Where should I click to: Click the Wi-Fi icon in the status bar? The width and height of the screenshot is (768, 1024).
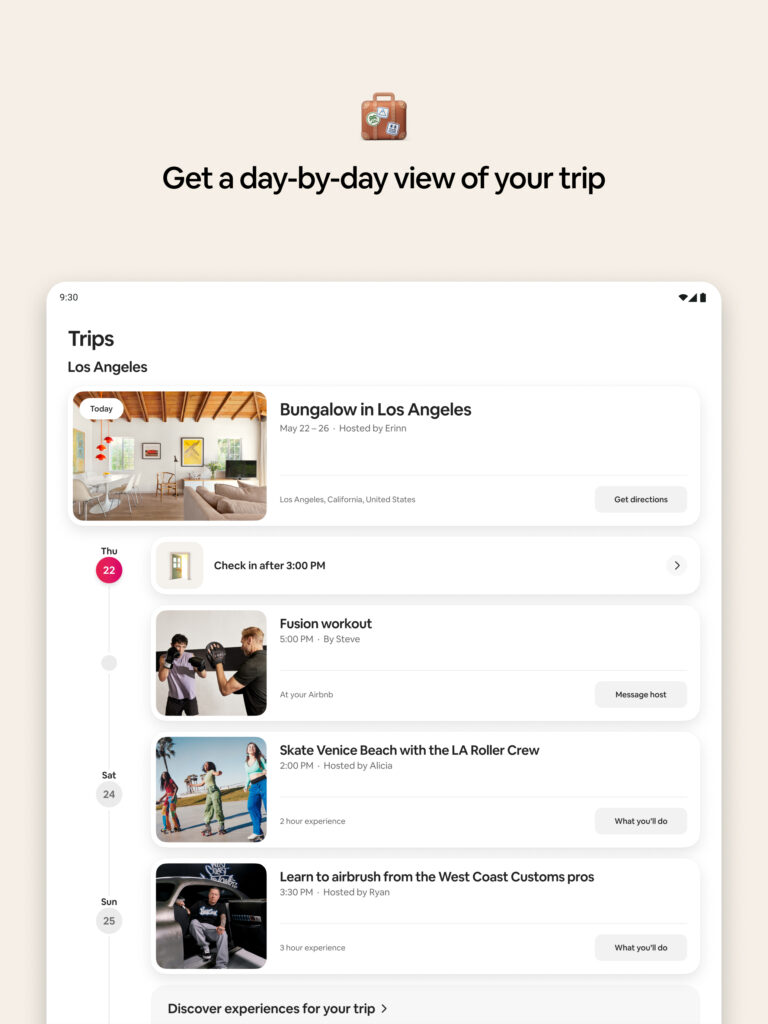pos(682,297)
